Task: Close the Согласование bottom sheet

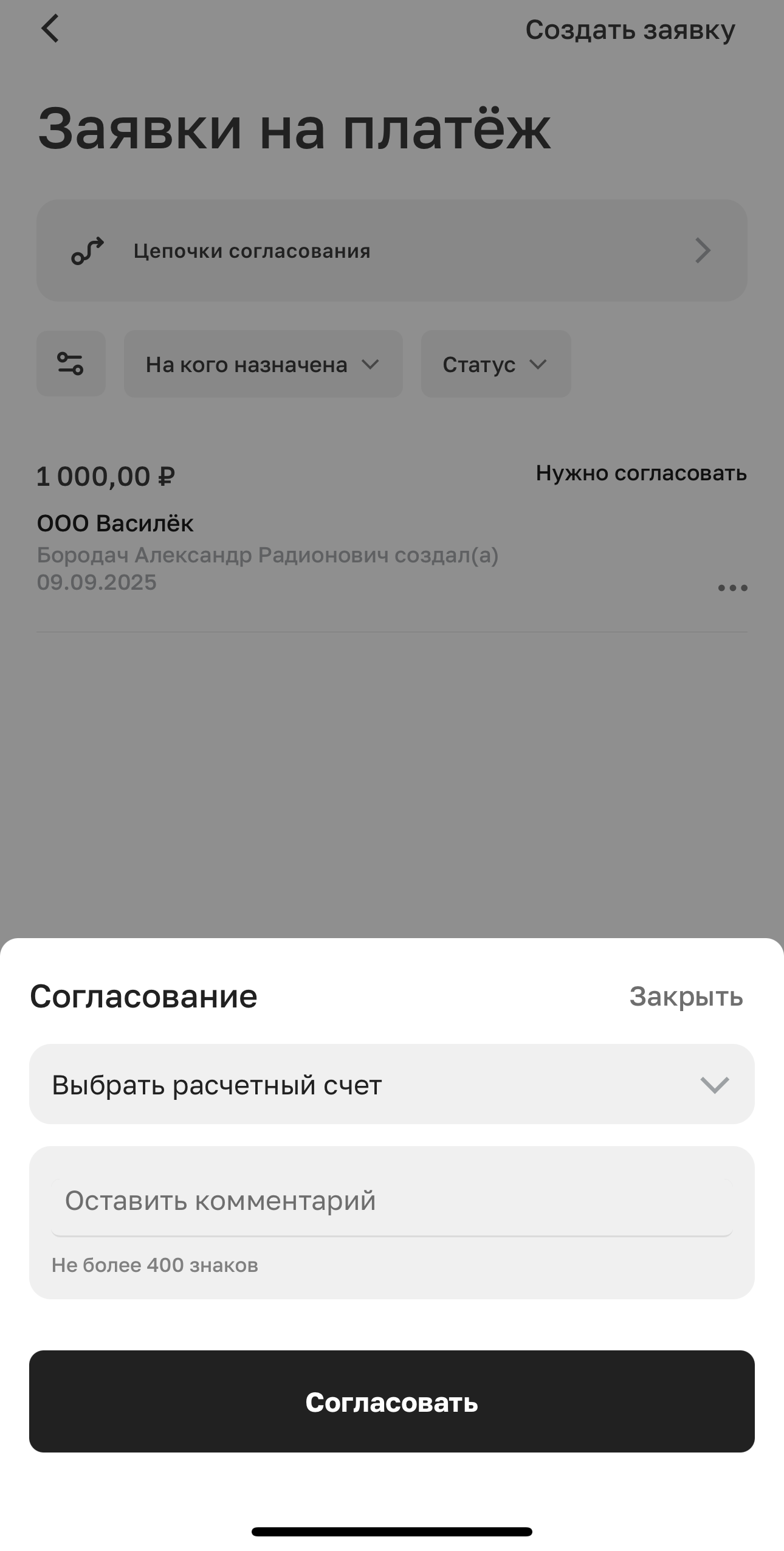Action: (x=686, y=997)
